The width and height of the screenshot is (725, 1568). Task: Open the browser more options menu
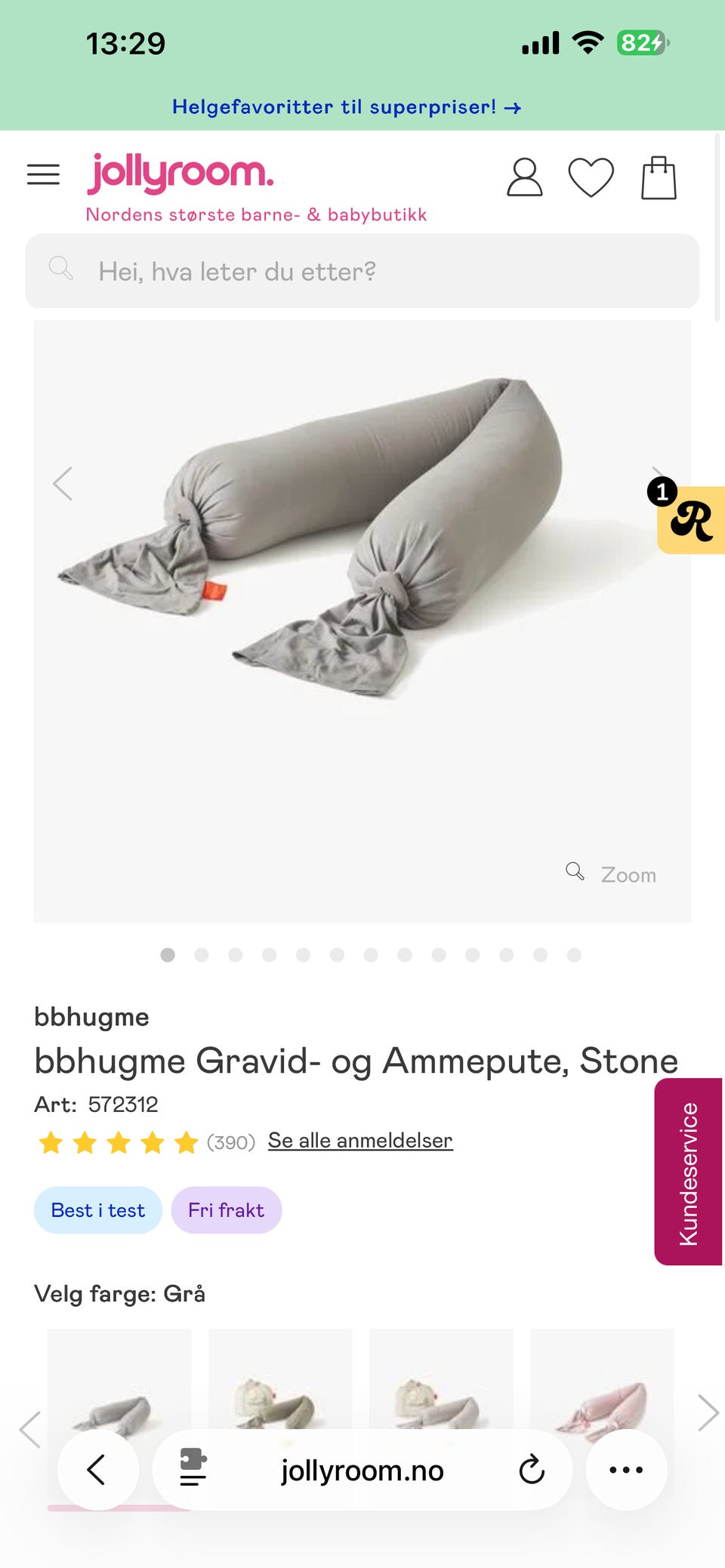pos(626,1469)
